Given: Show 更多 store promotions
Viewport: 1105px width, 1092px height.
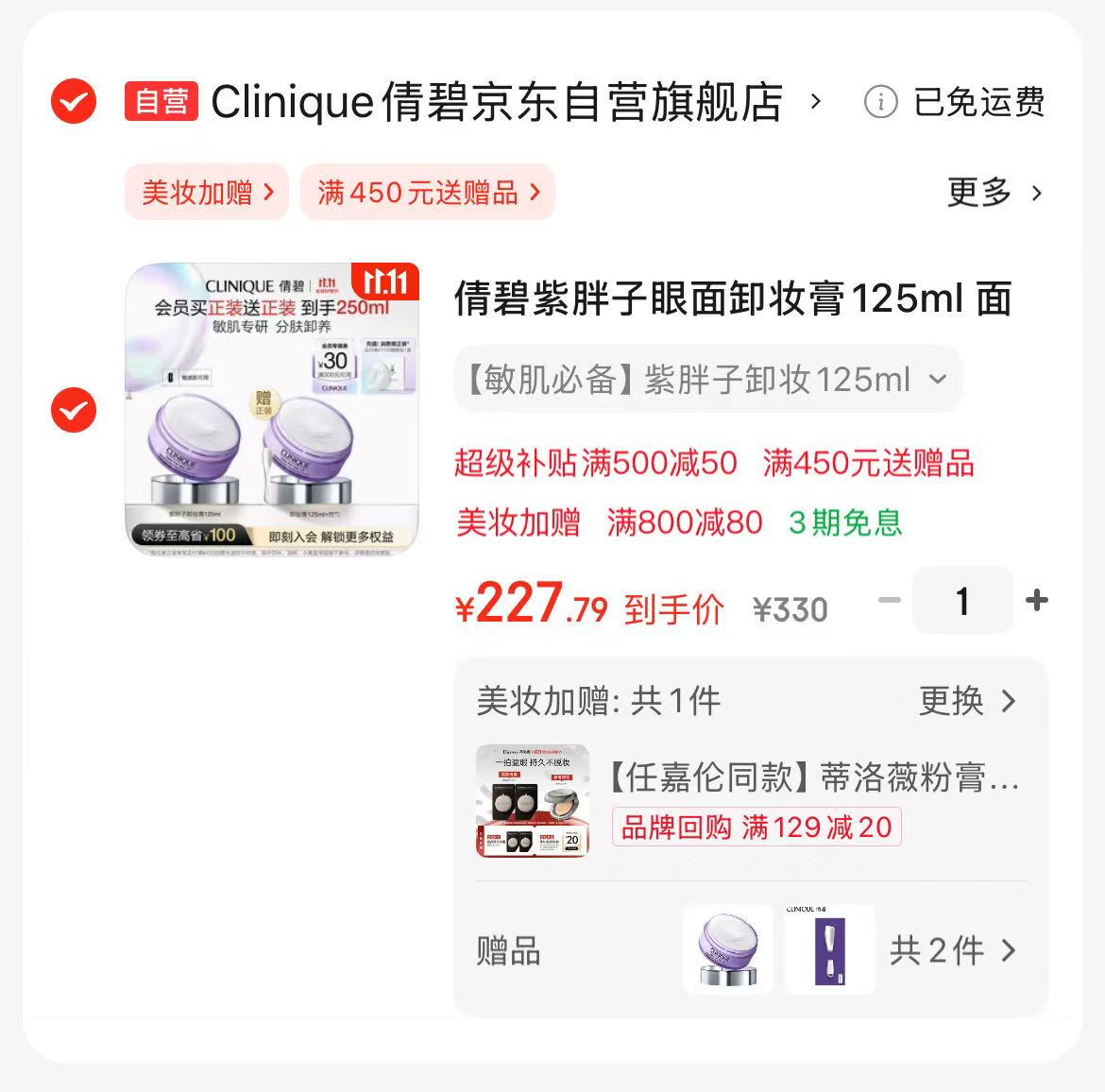Looking at the screenshot, I should click(994, 193).
